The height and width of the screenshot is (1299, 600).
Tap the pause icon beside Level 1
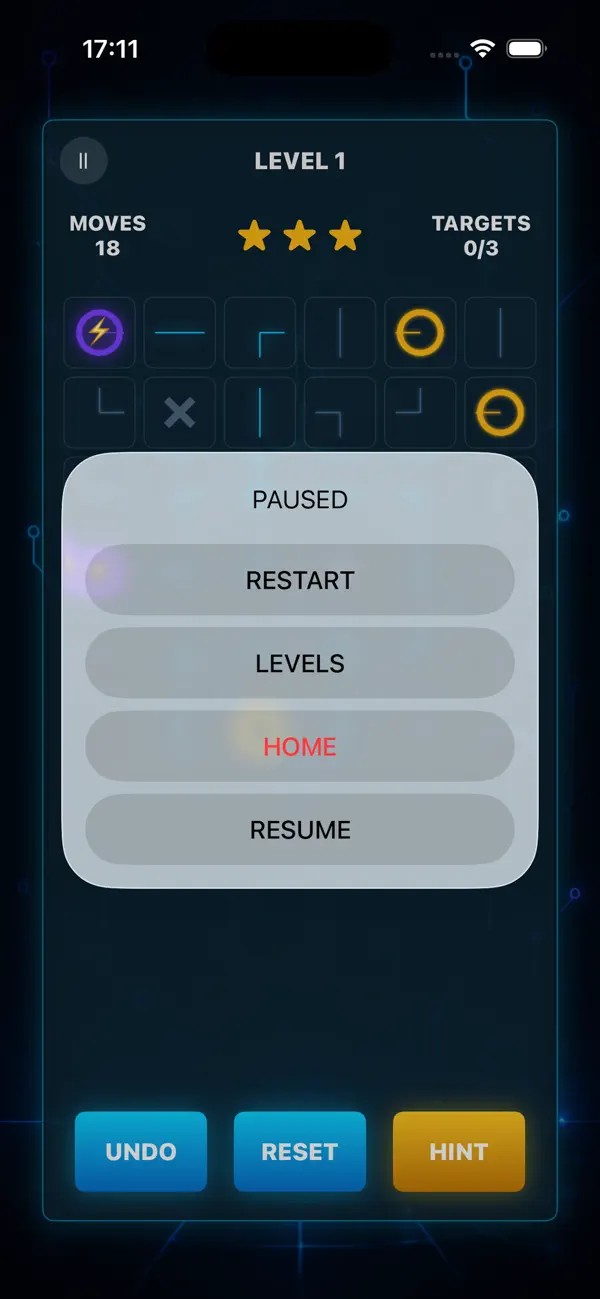[84, 161]
